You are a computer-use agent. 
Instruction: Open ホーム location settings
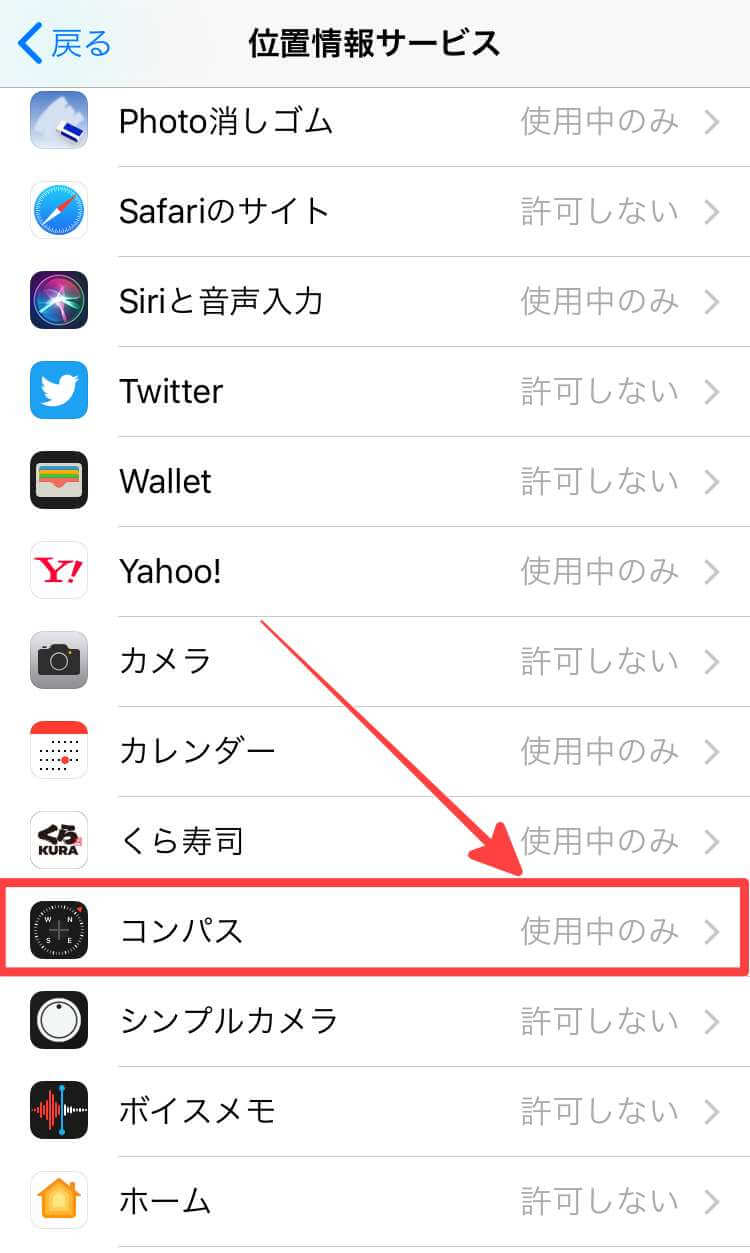(x=375, y=1201)
